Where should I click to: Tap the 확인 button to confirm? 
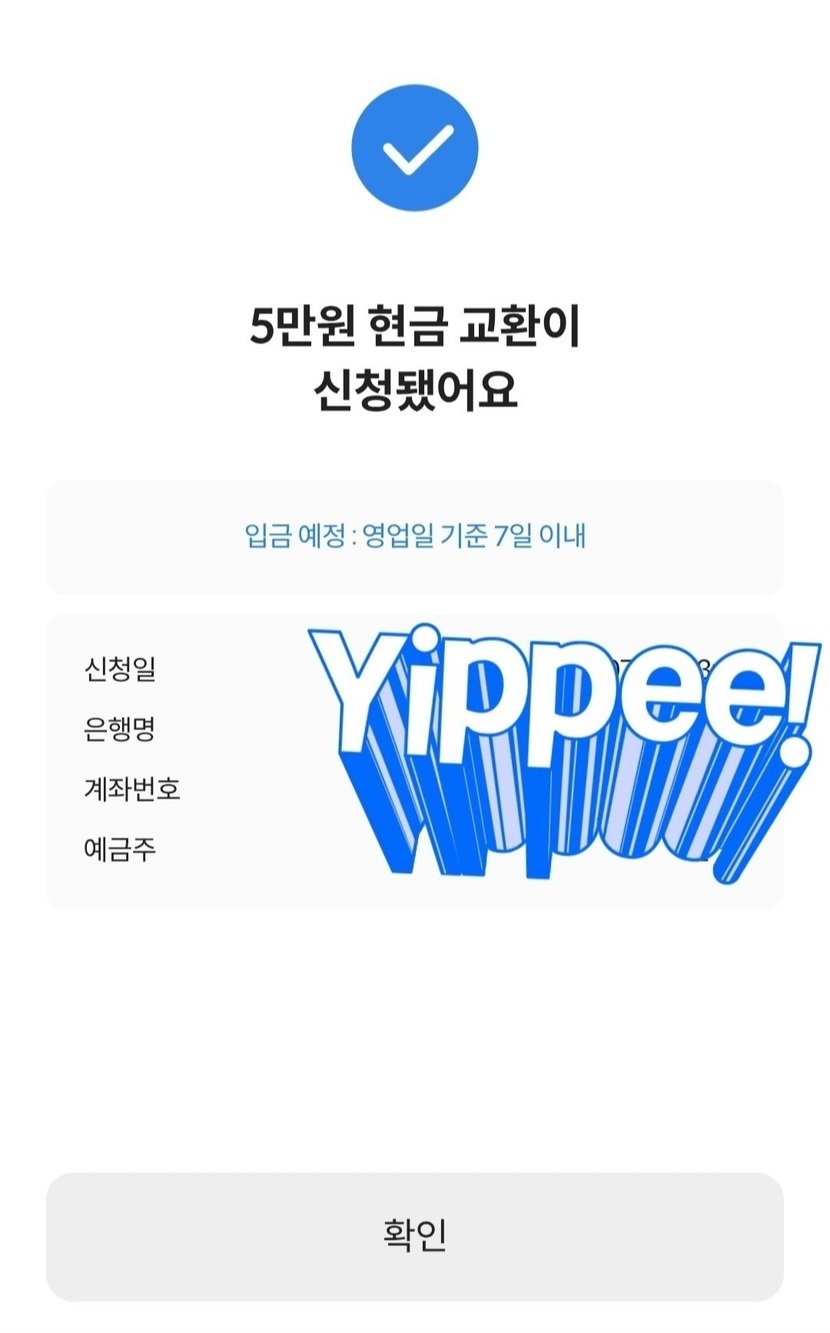coord(414,1236)
